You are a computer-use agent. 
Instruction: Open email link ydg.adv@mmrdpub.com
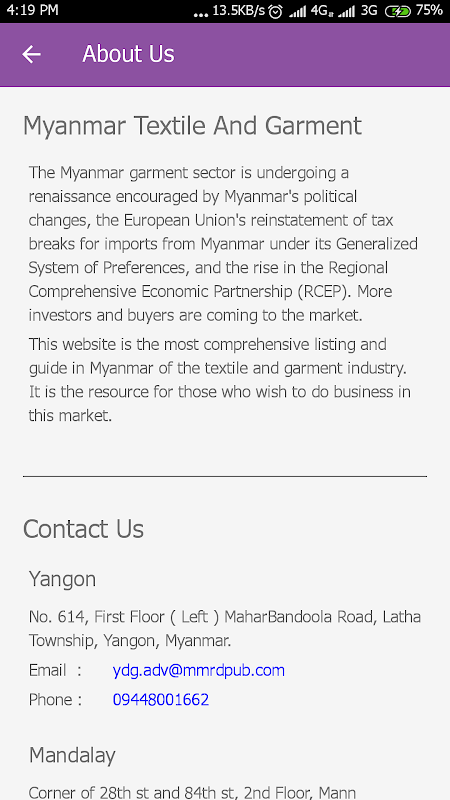pyautogui.click(x=198, y=670)
